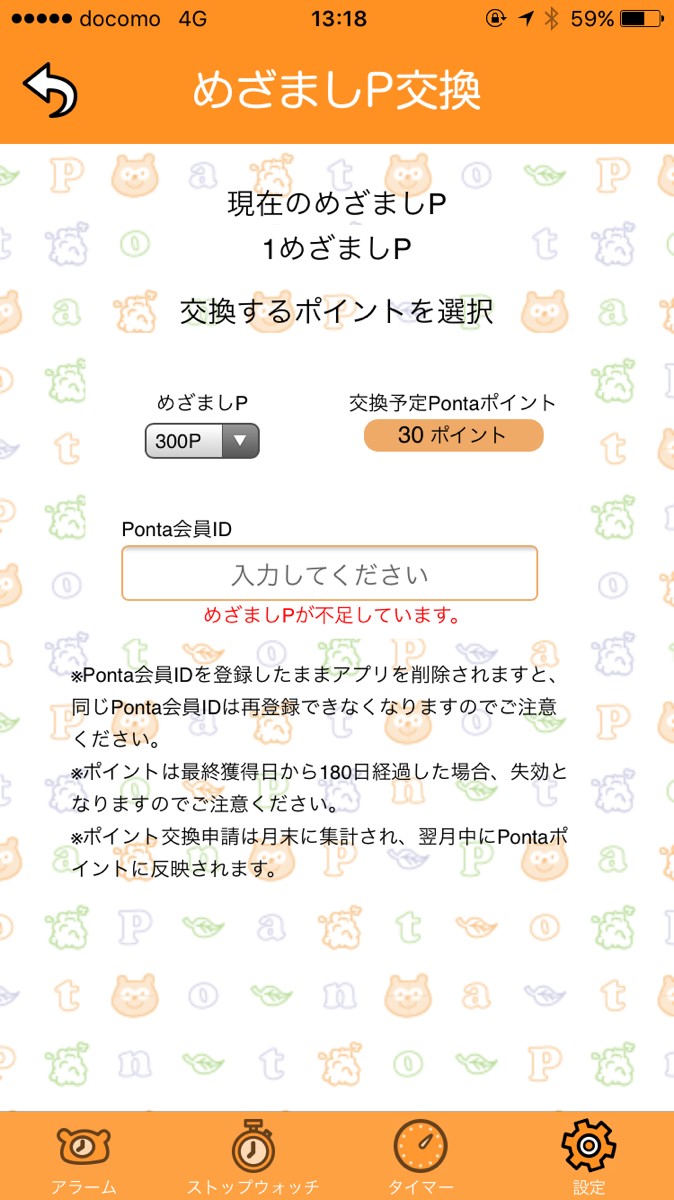Open the めざましP 300P dropdown
674x1200 pixels.
click(x=202, y=441)
